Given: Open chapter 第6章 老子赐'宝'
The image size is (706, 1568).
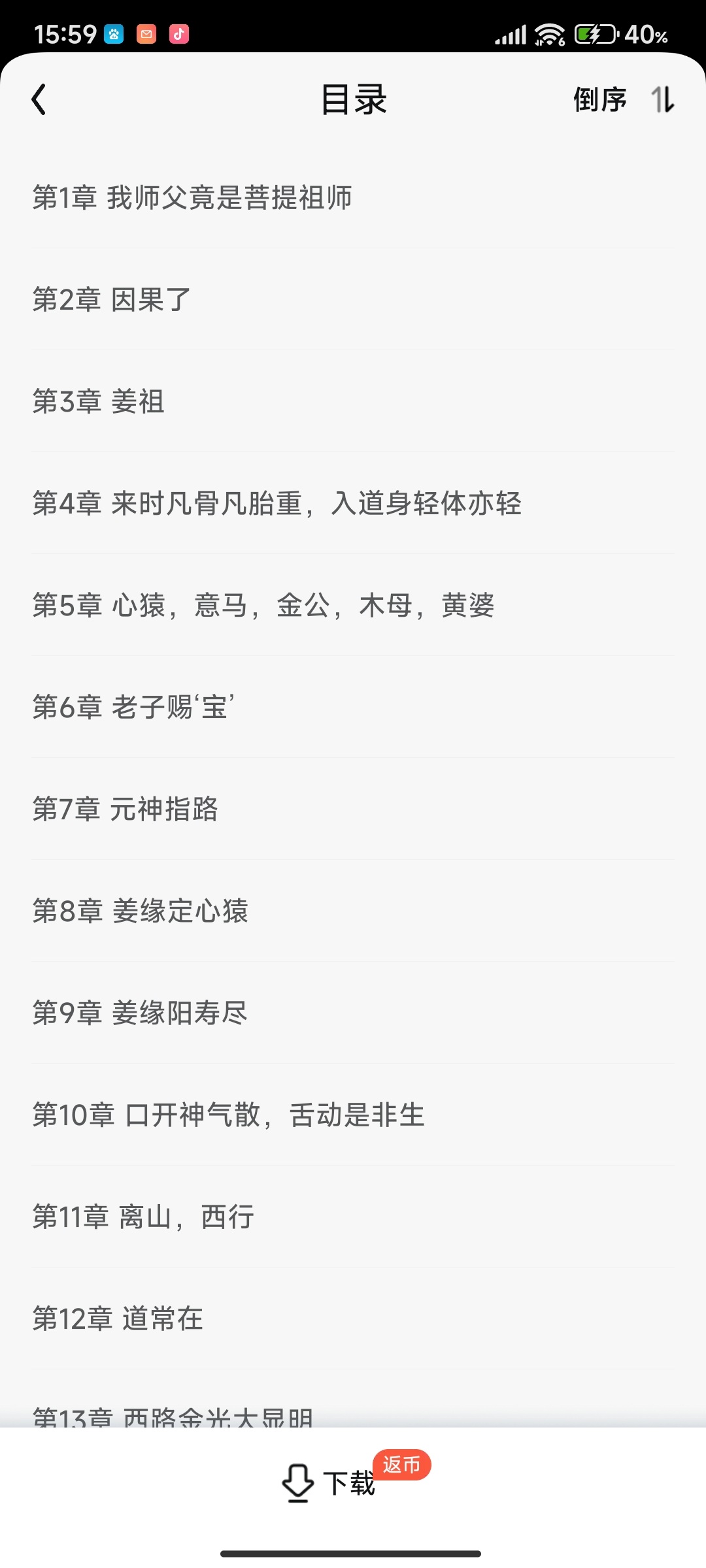Looking at the screenshot, I should pos(353,708).
